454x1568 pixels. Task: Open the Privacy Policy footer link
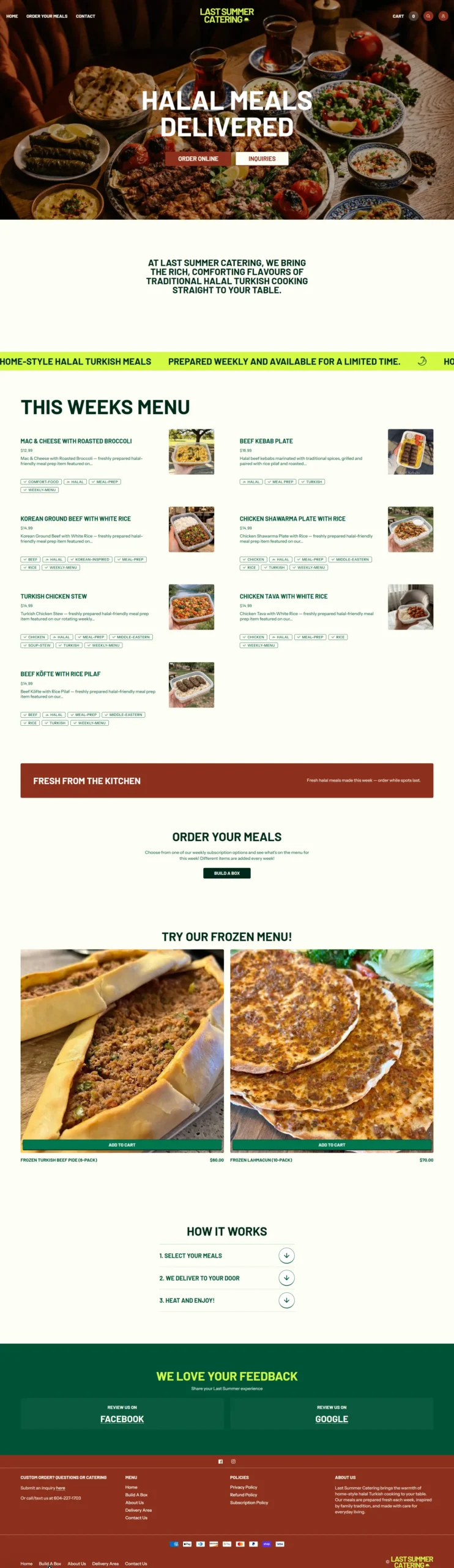[x=244, y=1487]
